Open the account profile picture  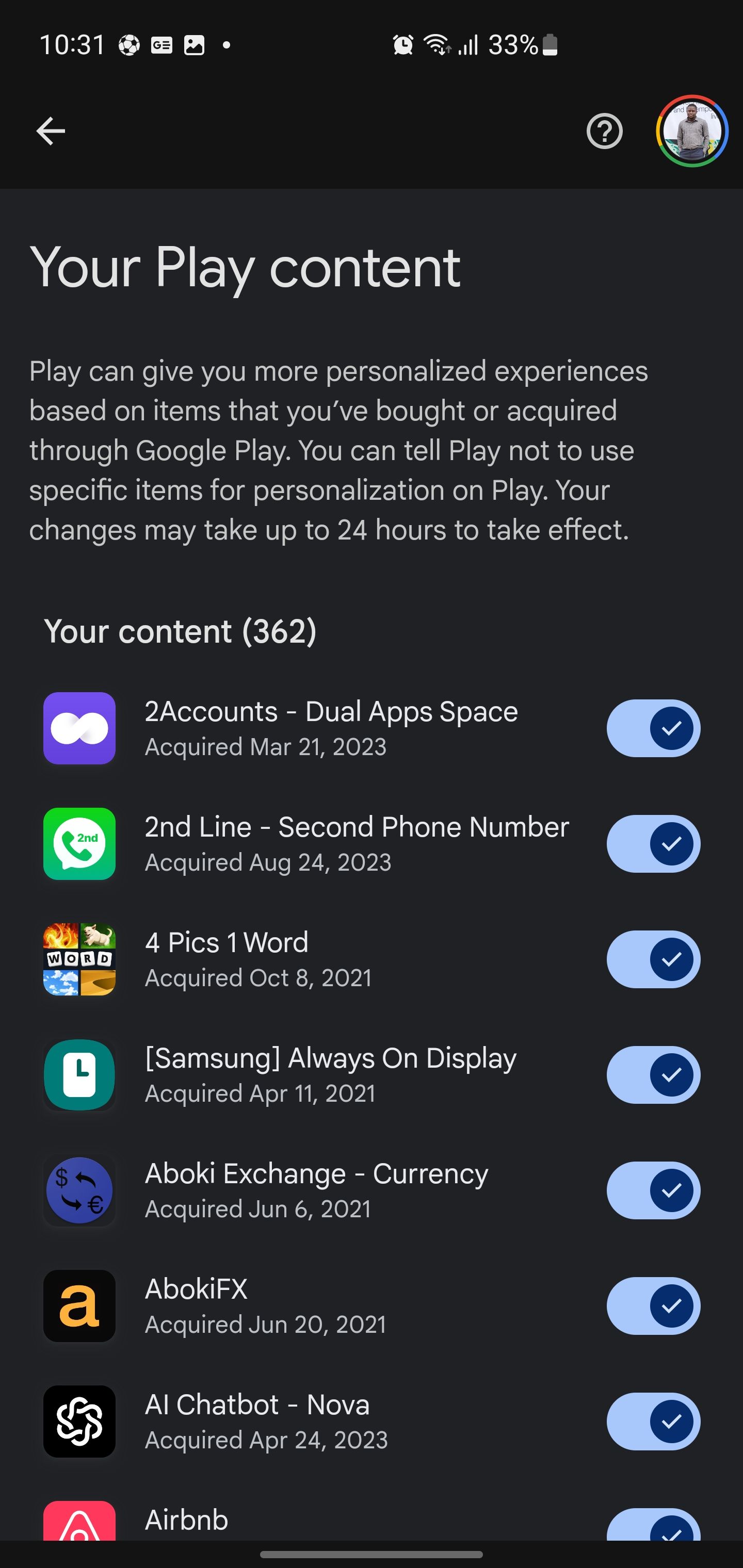coord(692,131)
